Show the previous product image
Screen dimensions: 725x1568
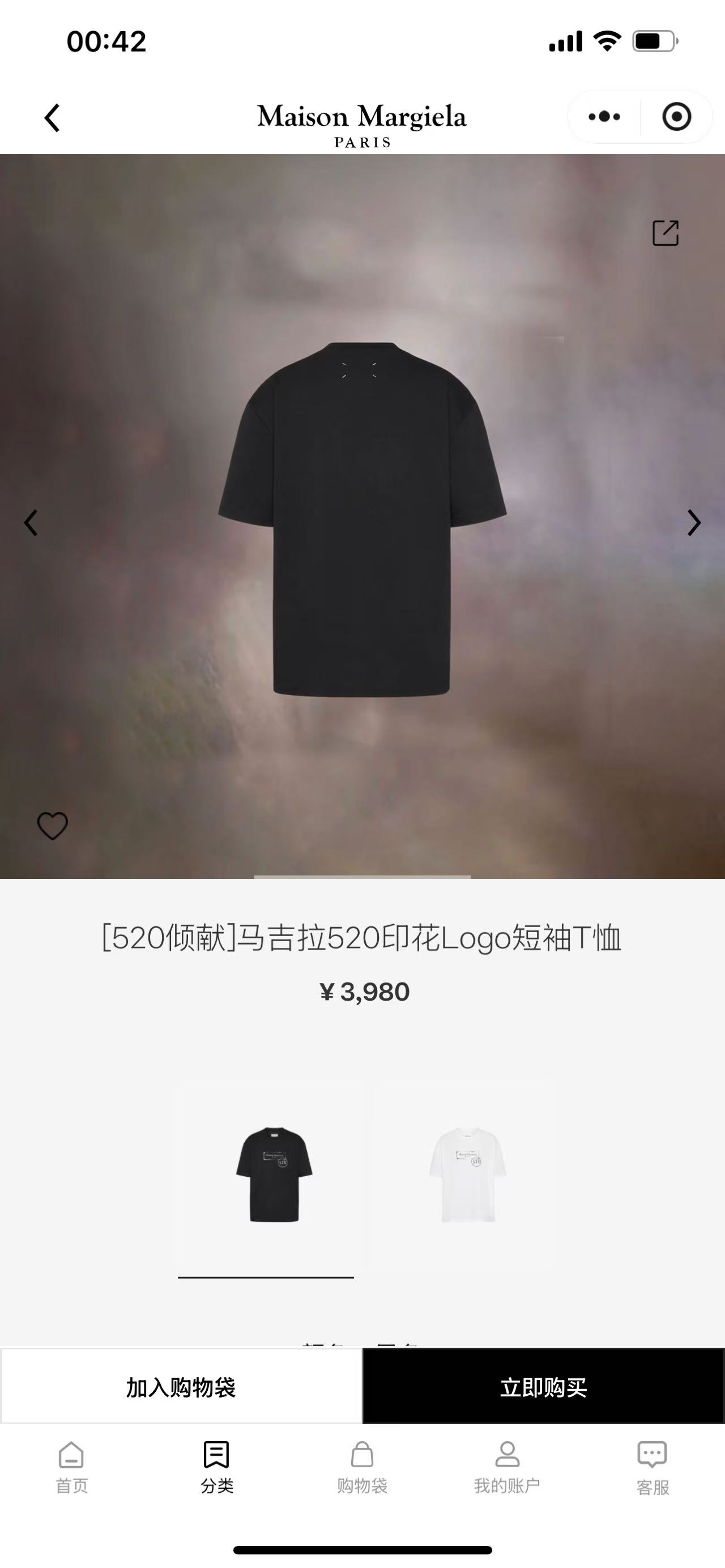tap(31, 522)
